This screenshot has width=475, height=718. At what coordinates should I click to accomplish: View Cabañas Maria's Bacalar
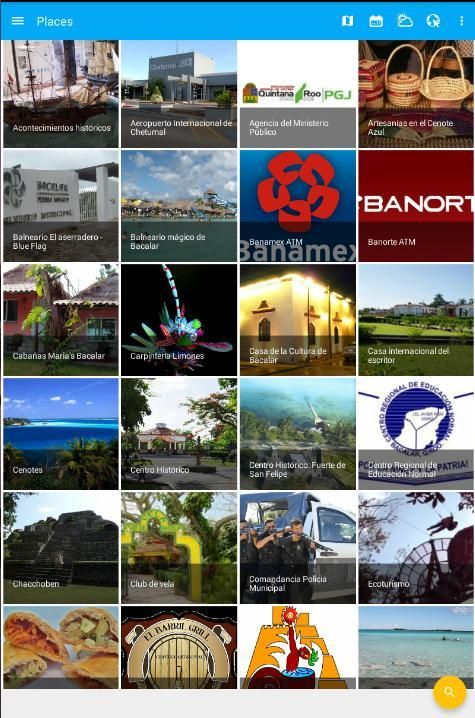[61, 320]
